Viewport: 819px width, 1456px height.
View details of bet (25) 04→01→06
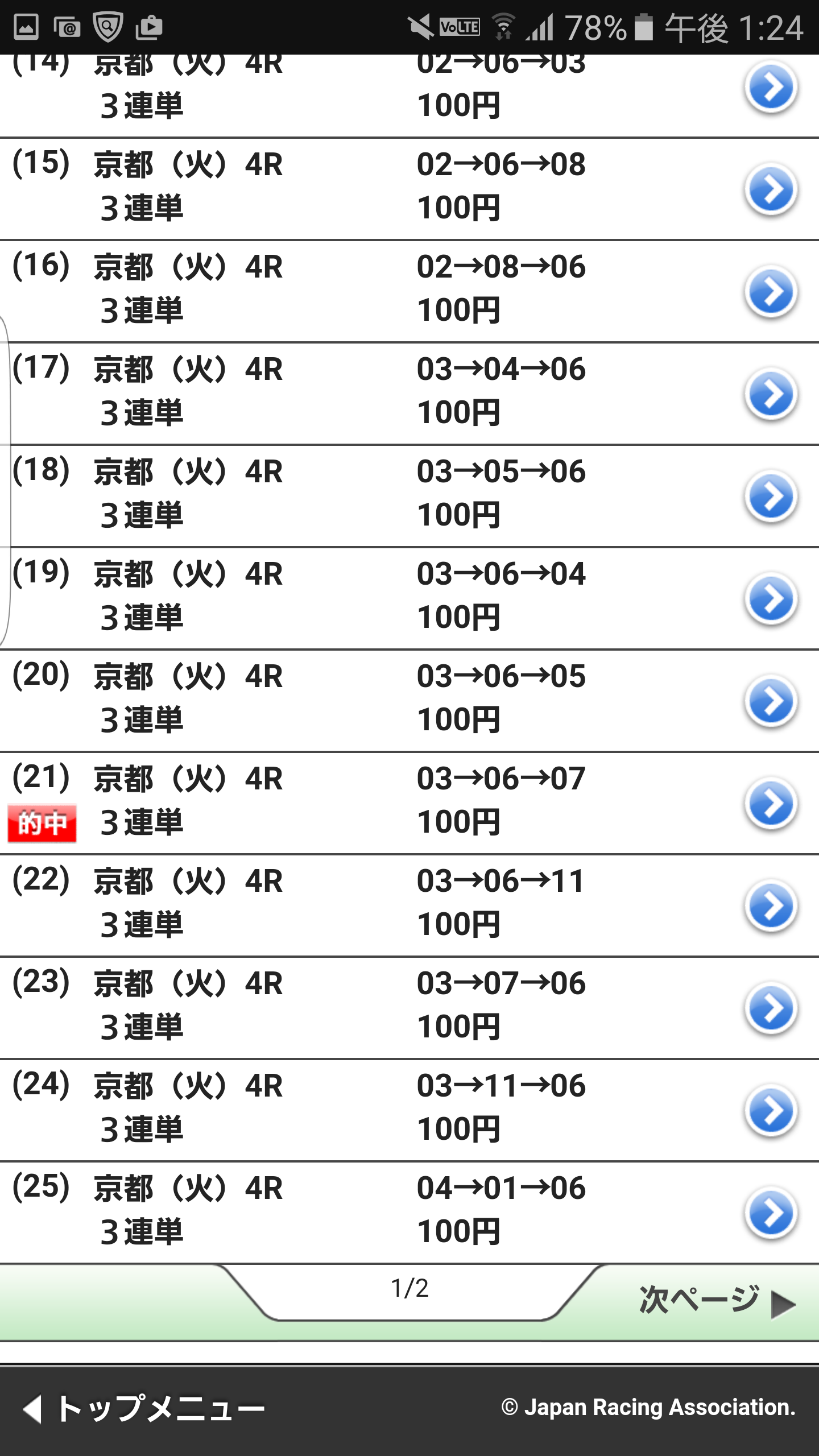click(771, 1213)
